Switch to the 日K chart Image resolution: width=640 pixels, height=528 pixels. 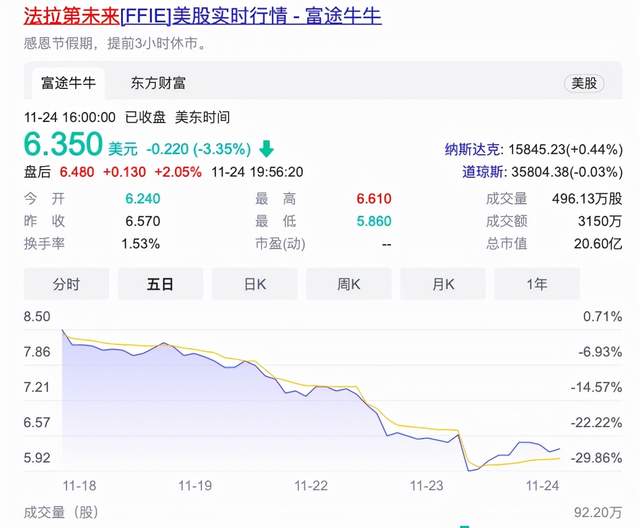tap(255, 284)
